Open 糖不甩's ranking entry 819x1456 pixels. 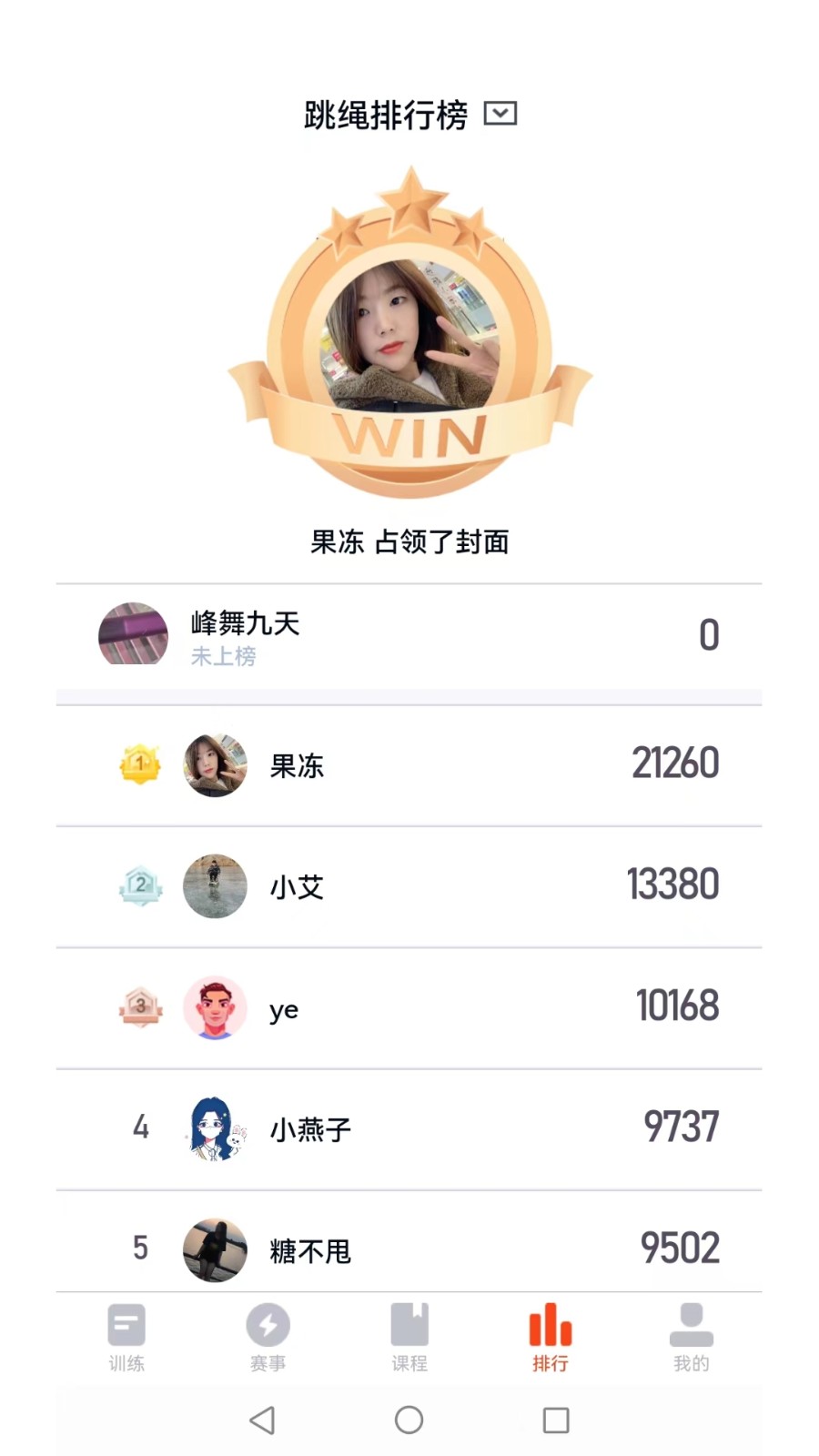tap(409, 1249)
